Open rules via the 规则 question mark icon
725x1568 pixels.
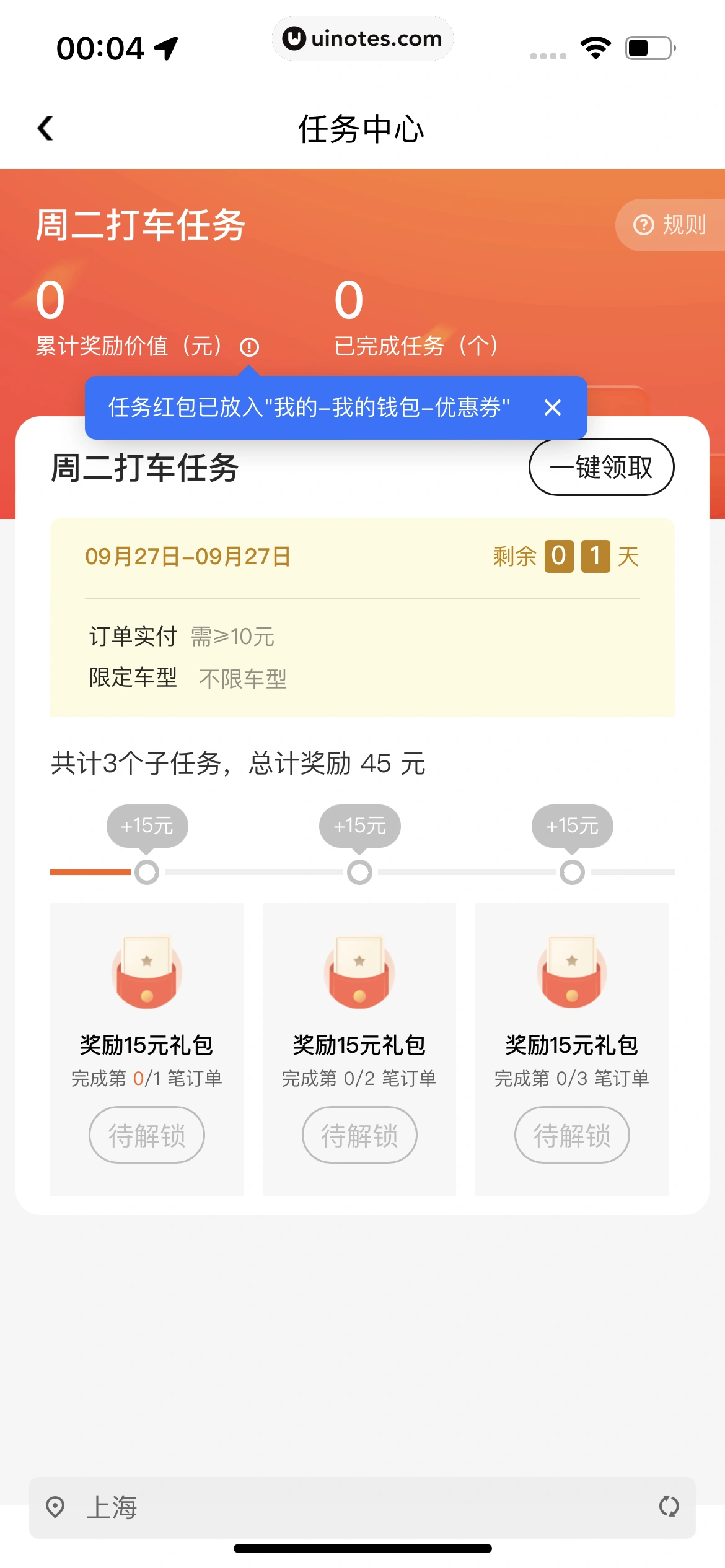pyautogui.click(x=644, y=225)
